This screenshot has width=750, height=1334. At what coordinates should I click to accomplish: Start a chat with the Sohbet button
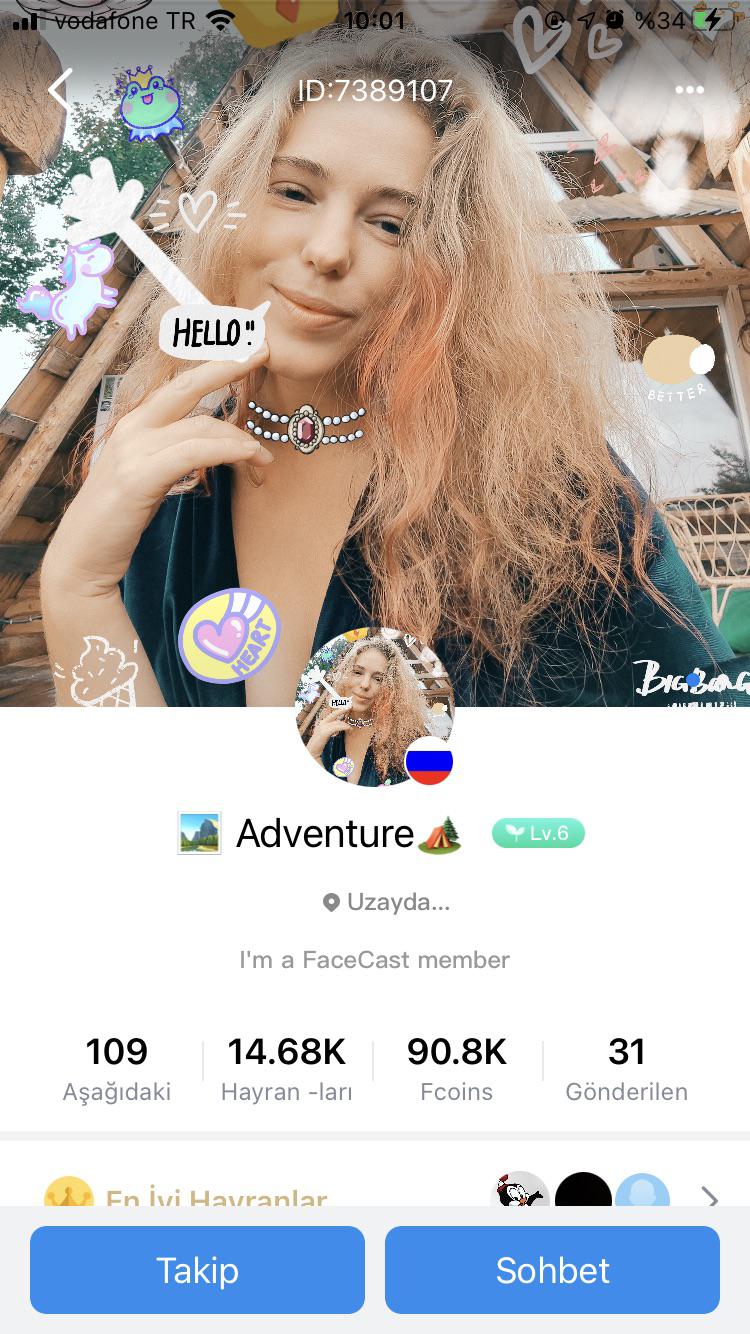[x=552, y=1269]
